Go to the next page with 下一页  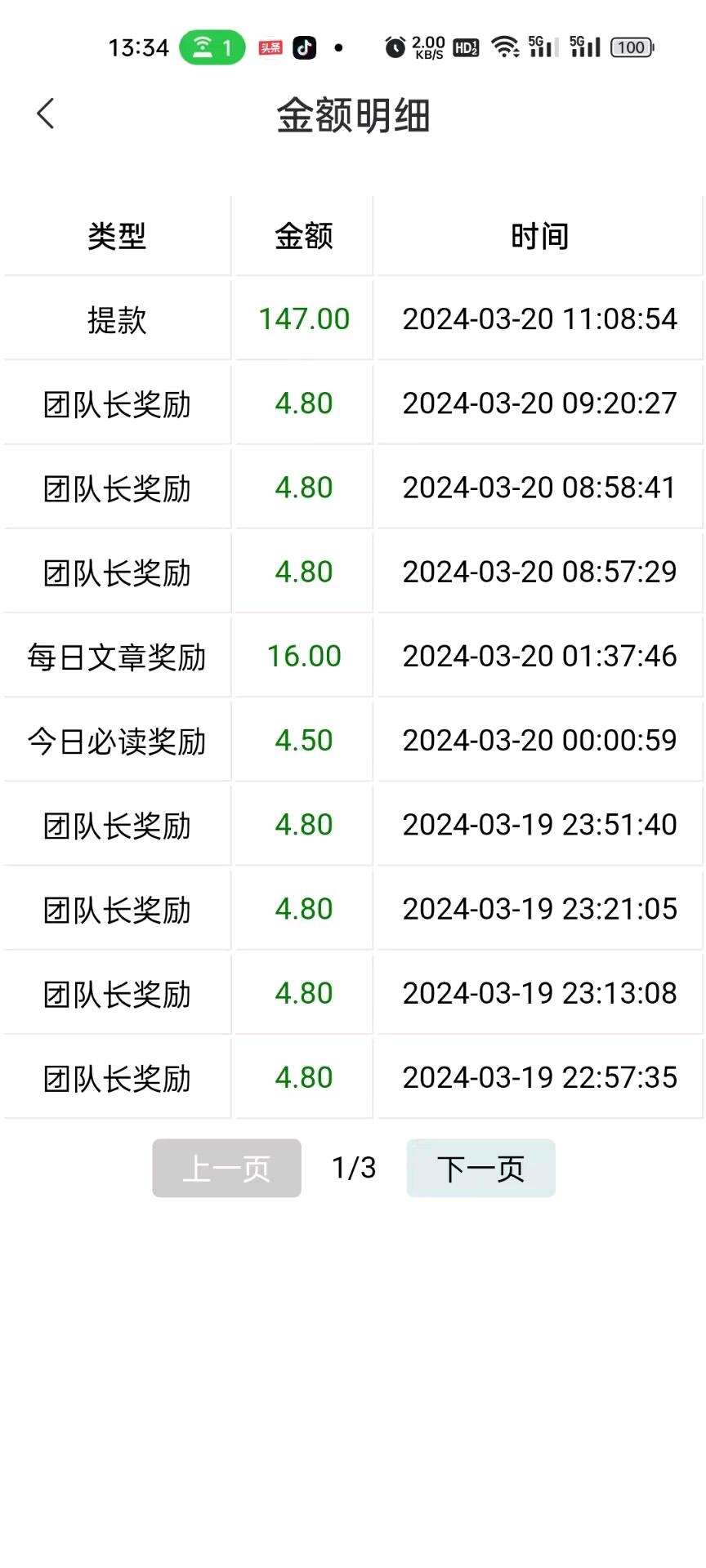[x=480, y=1168]
